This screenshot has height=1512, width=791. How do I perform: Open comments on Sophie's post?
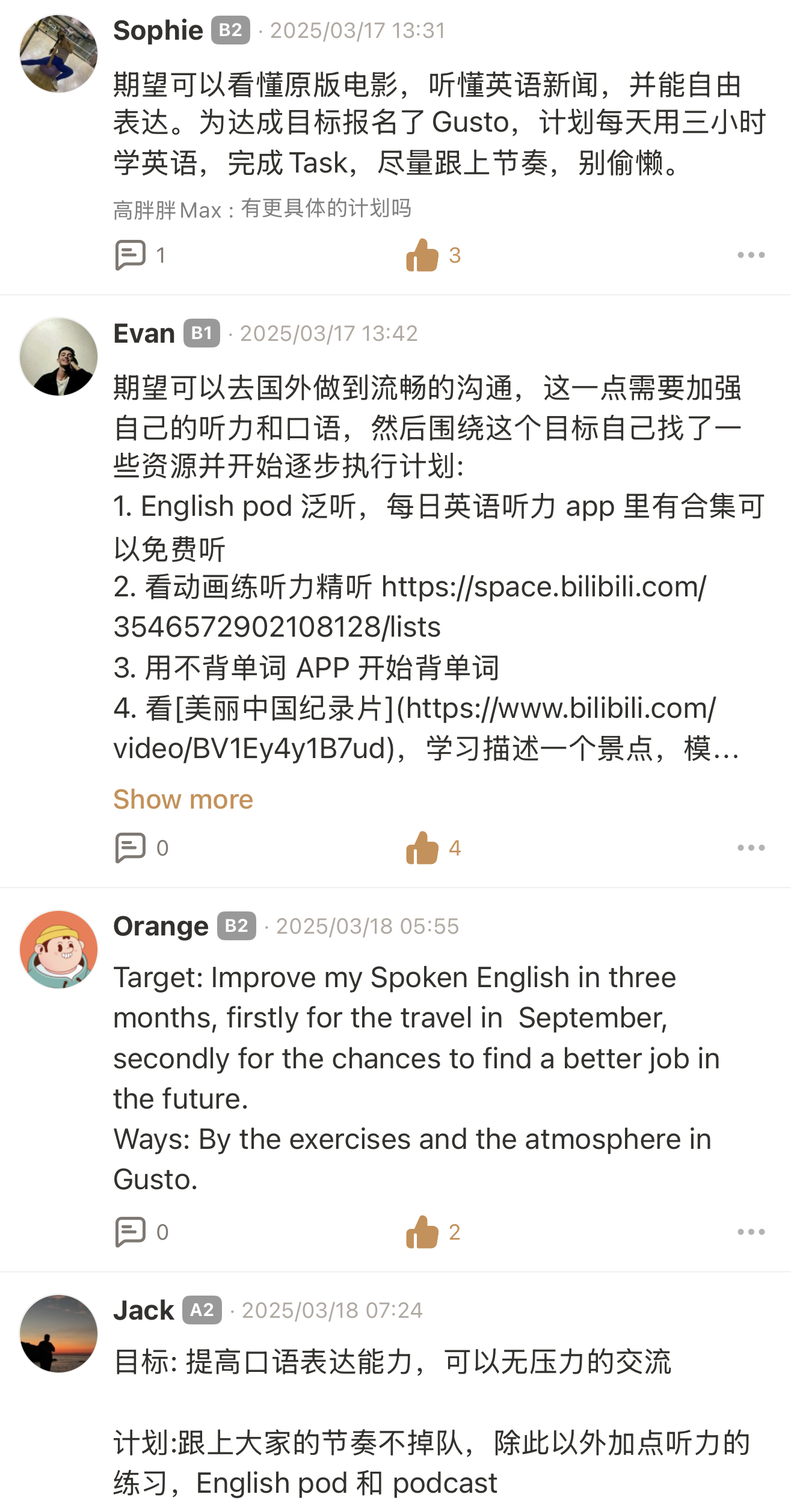131,256
